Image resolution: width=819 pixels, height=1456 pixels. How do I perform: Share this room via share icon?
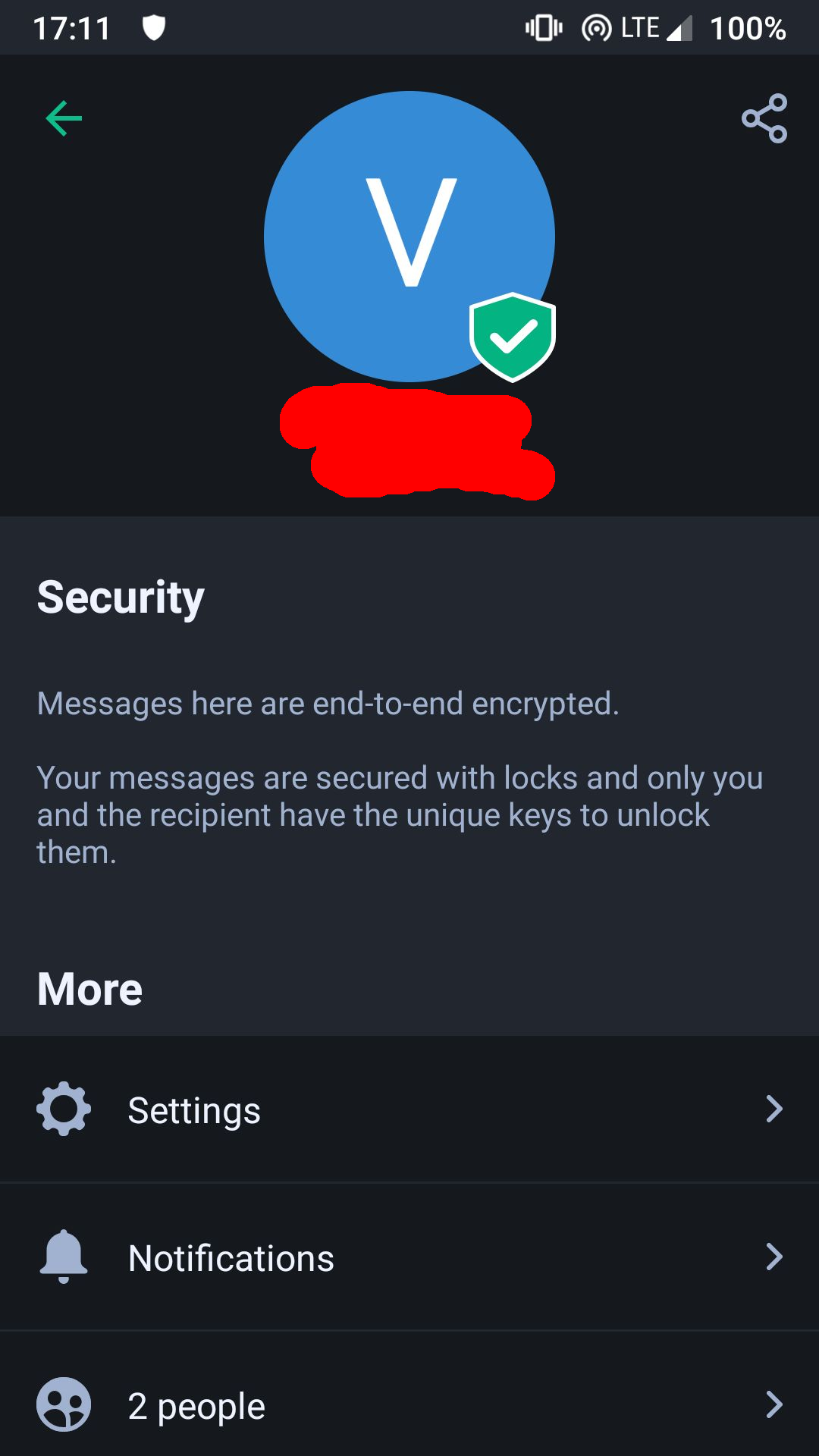(x=764, y=118)
